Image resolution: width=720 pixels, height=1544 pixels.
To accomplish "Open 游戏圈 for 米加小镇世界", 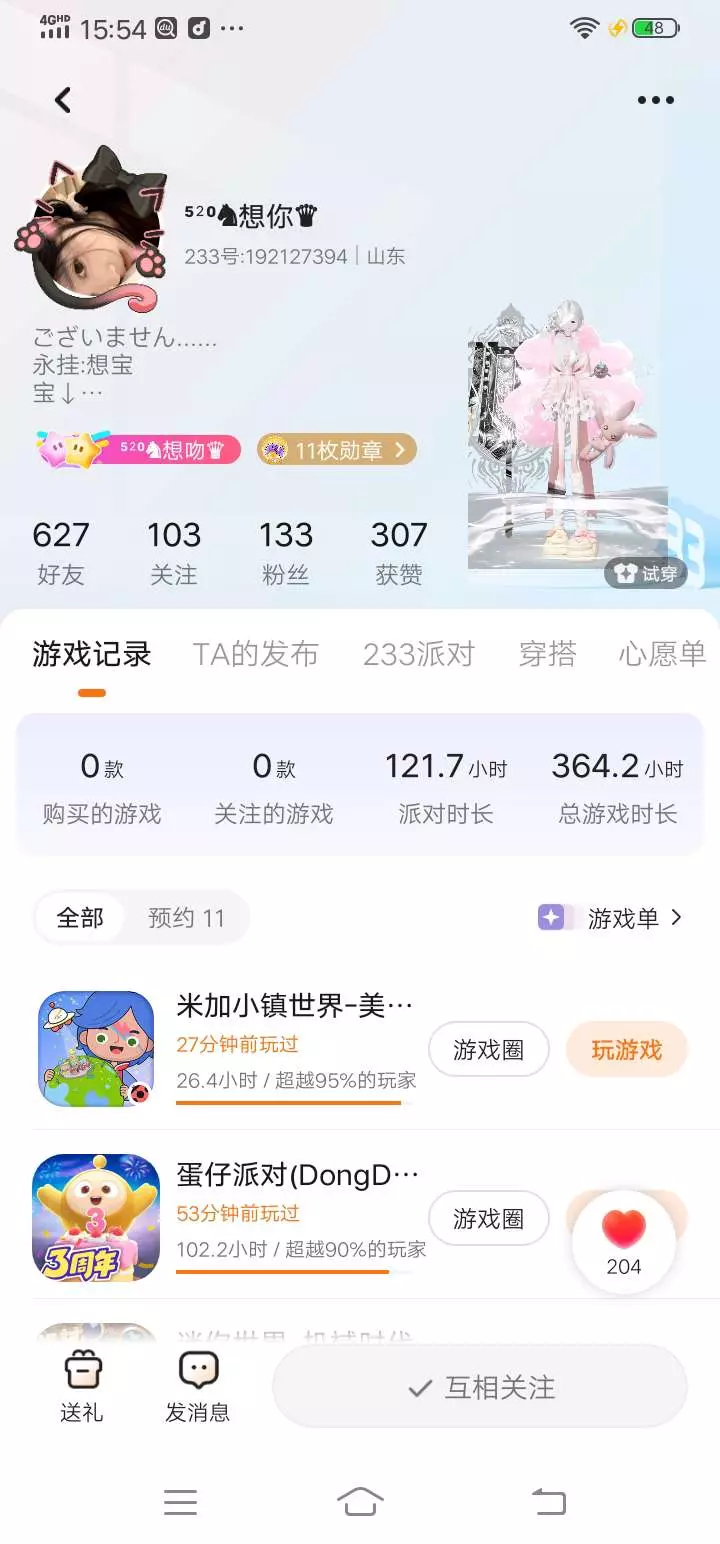I will [x=489, y=1050].
